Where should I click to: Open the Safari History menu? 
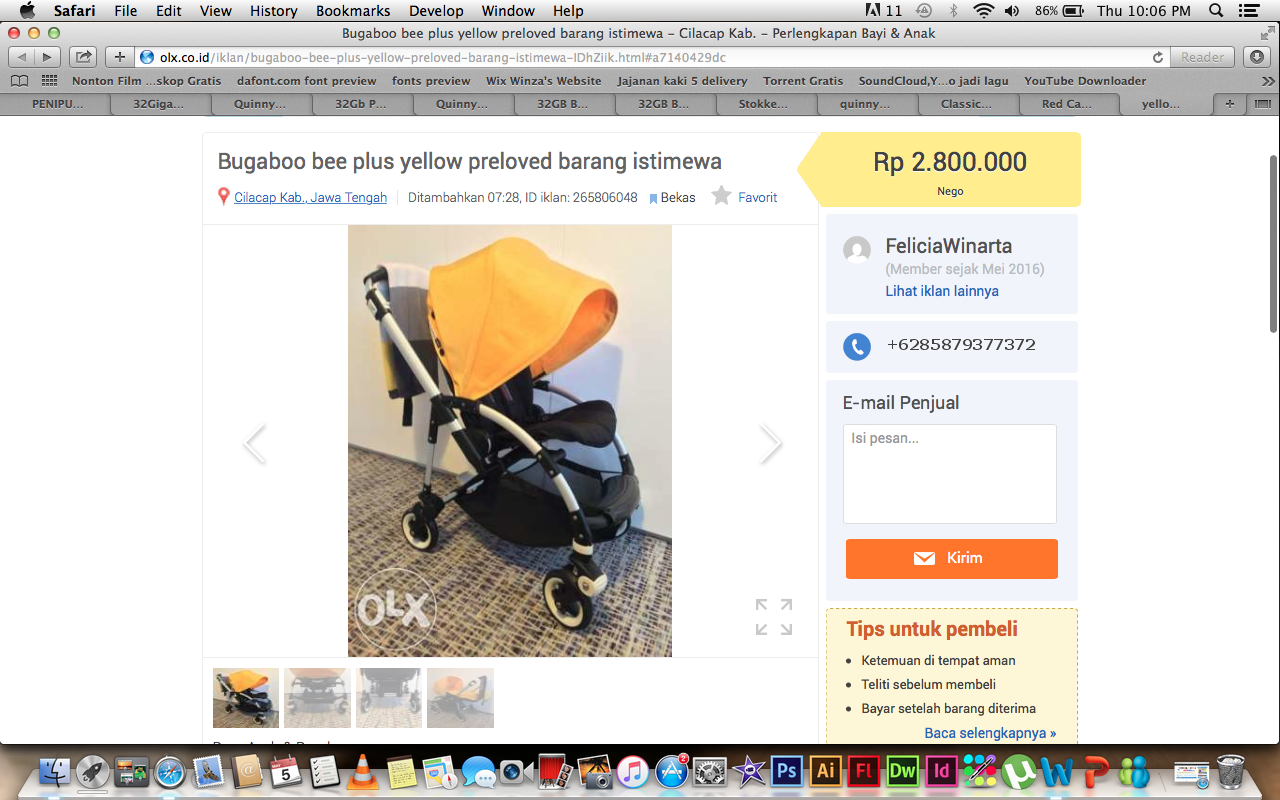coord(274,11)
